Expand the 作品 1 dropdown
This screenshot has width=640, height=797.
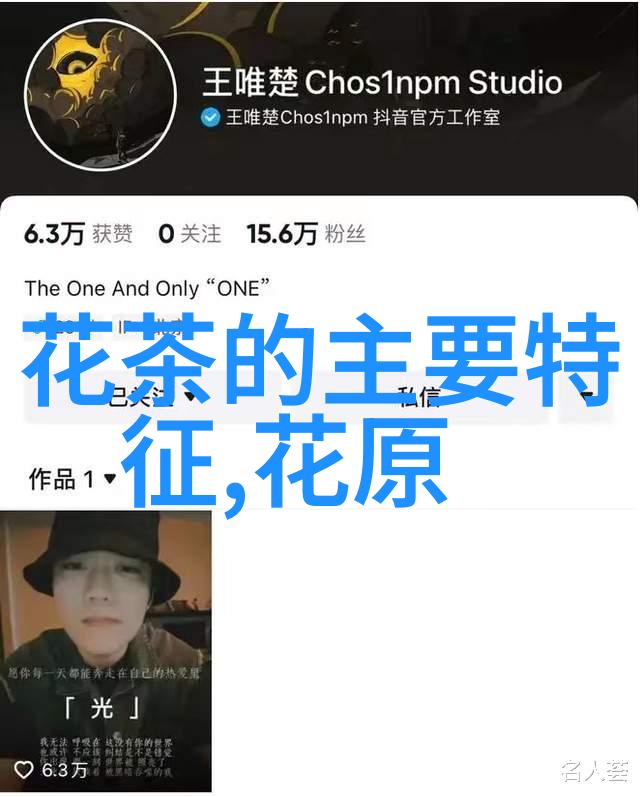click(x=73, y=479)
